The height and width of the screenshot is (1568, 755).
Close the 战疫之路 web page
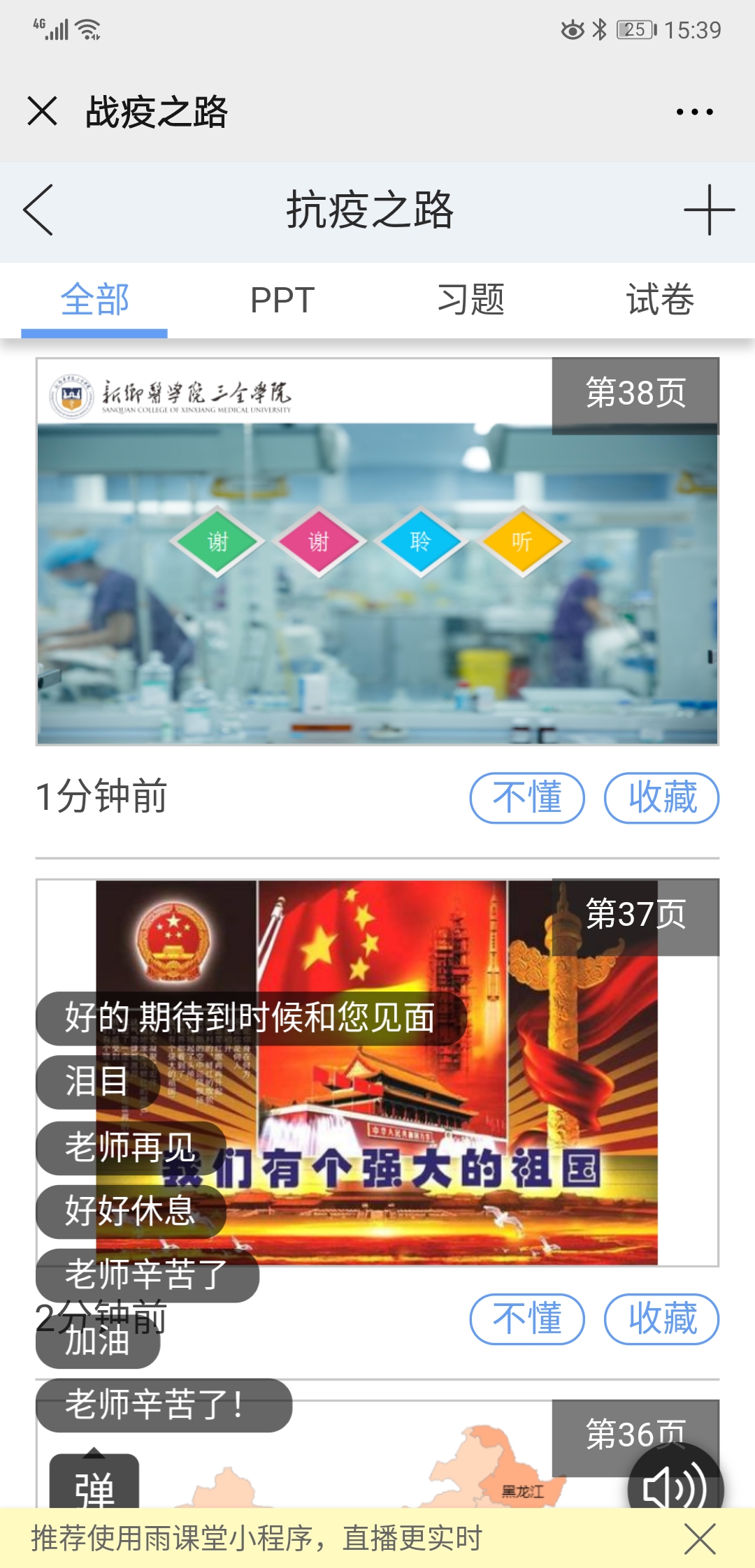point(42,111)
